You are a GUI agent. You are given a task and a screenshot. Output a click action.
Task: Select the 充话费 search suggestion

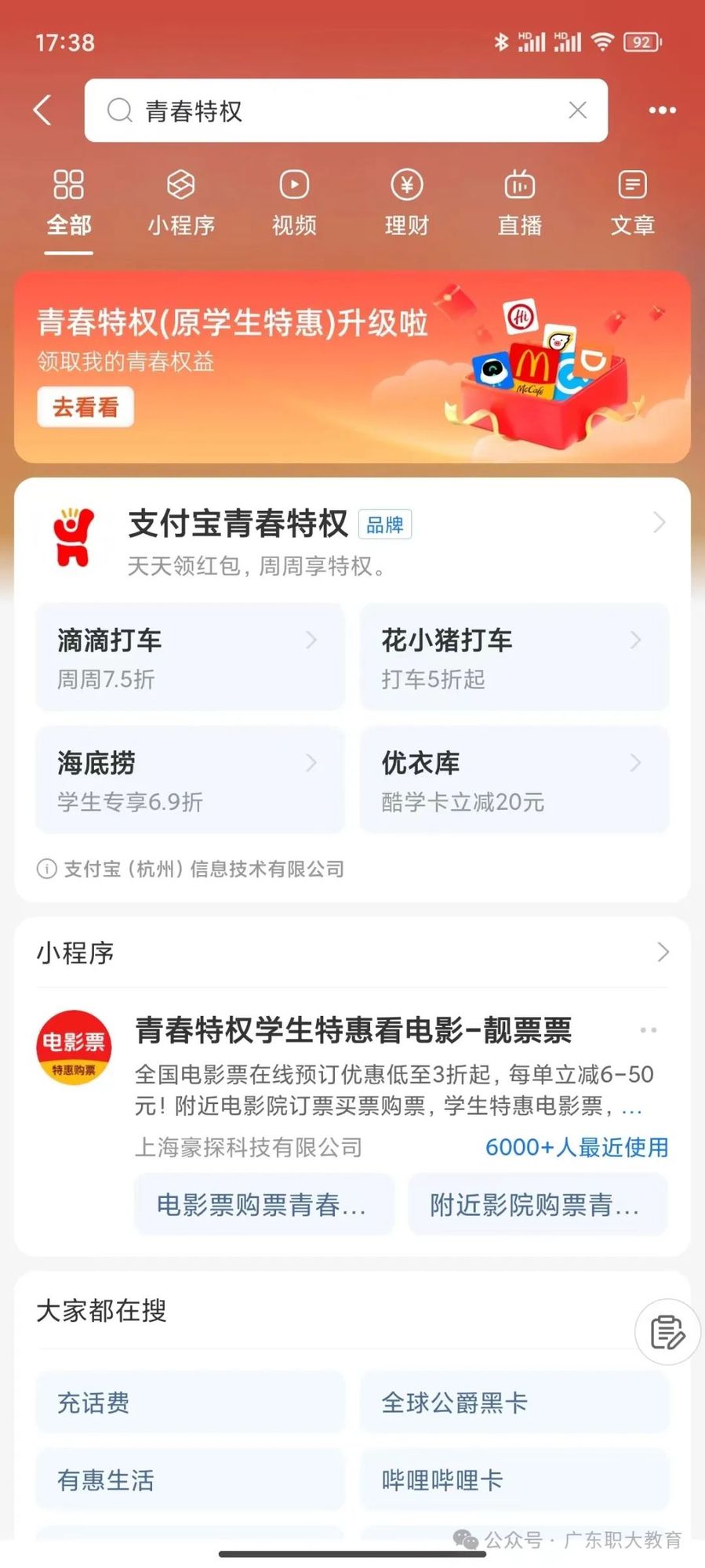pos(190,1403)
